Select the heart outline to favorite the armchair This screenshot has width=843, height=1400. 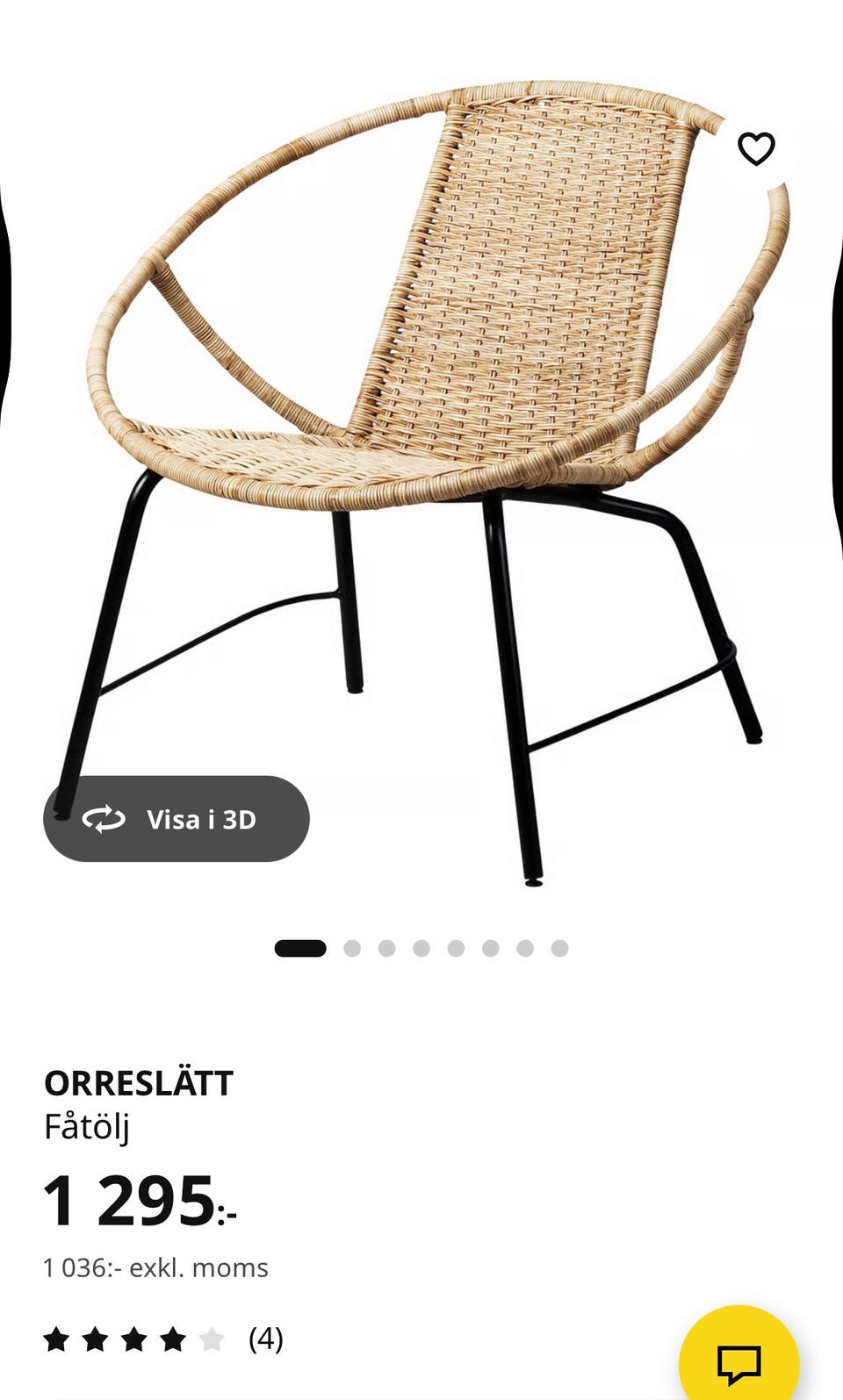pyautogui.click(x=757, y=148)
